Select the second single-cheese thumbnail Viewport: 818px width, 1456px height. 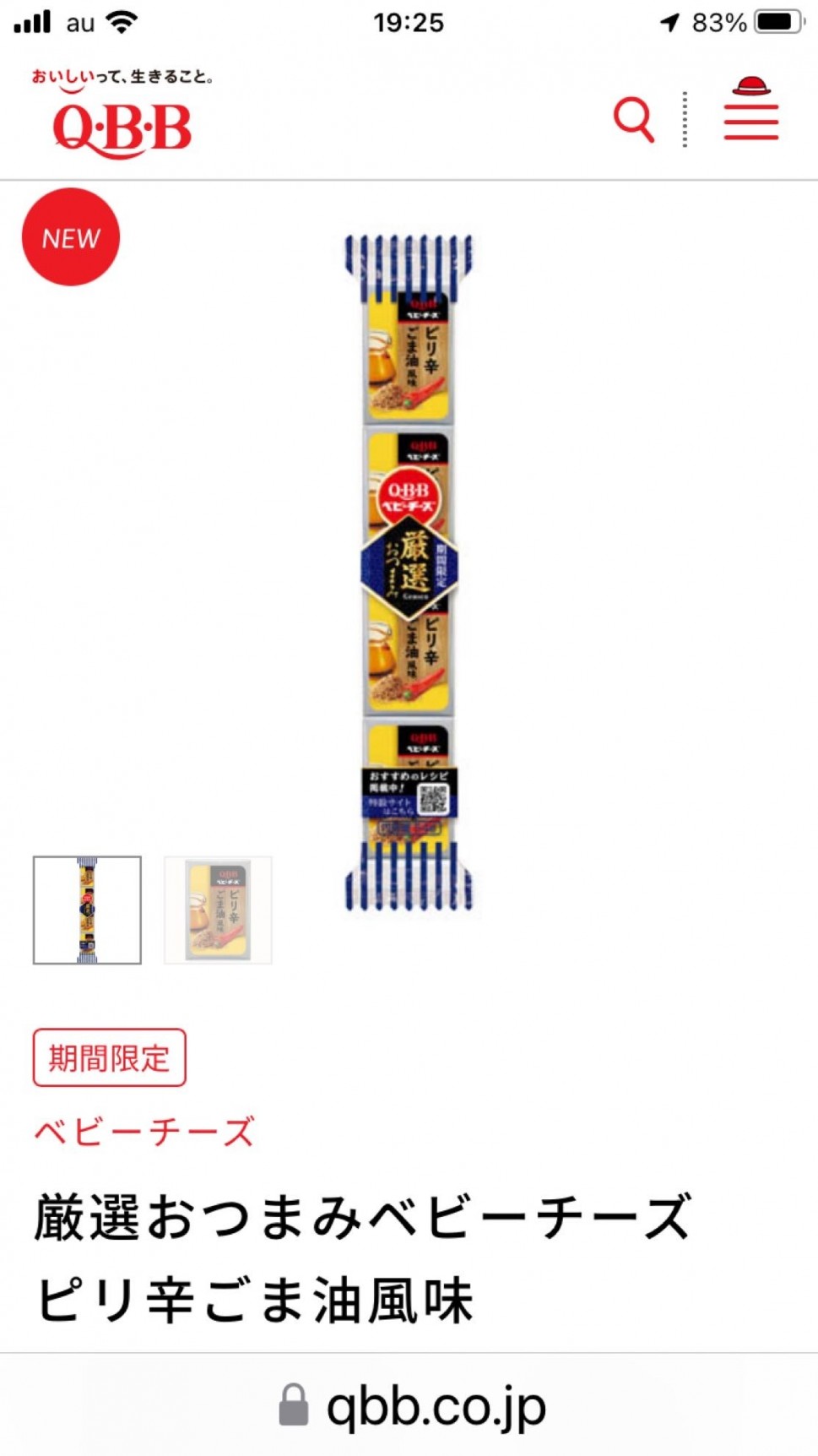click(x=218, y=910)
